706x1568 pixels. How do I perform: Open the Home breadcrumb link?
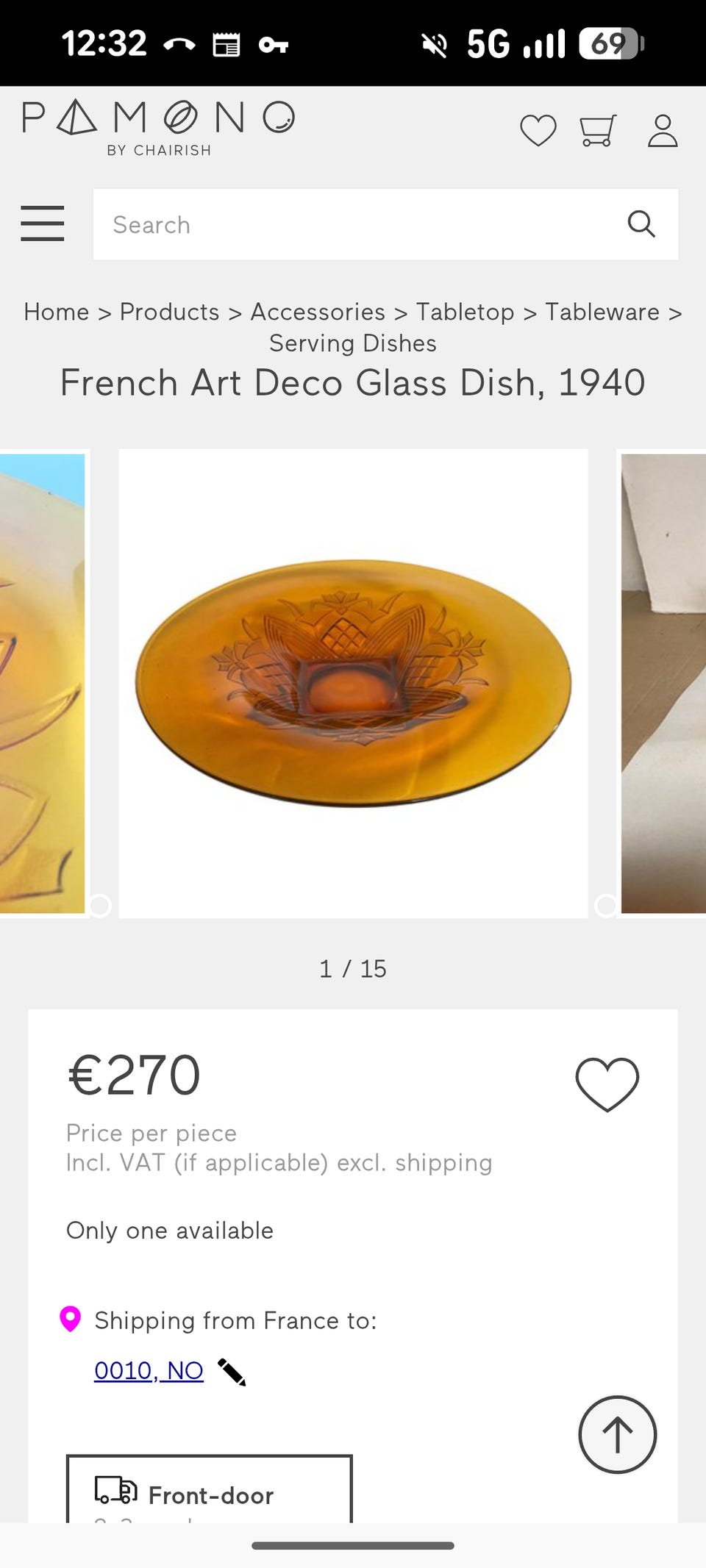pos(55,312)
